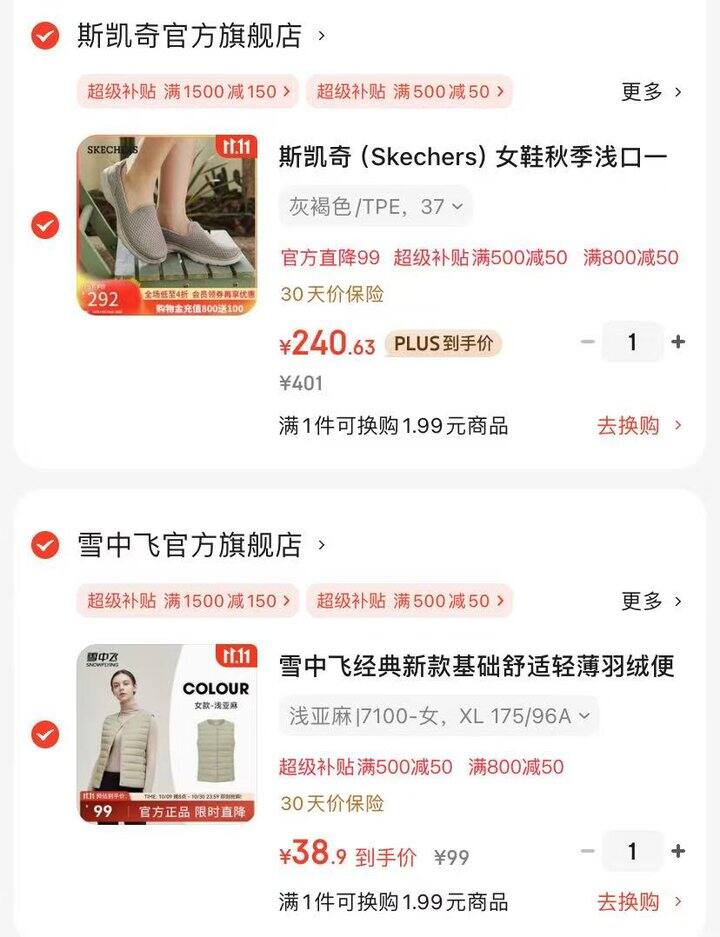Screen dimensions: 720x937
Task: Visit the 雪中飞官方旗舰店 store page
Action: coord(190,545)
